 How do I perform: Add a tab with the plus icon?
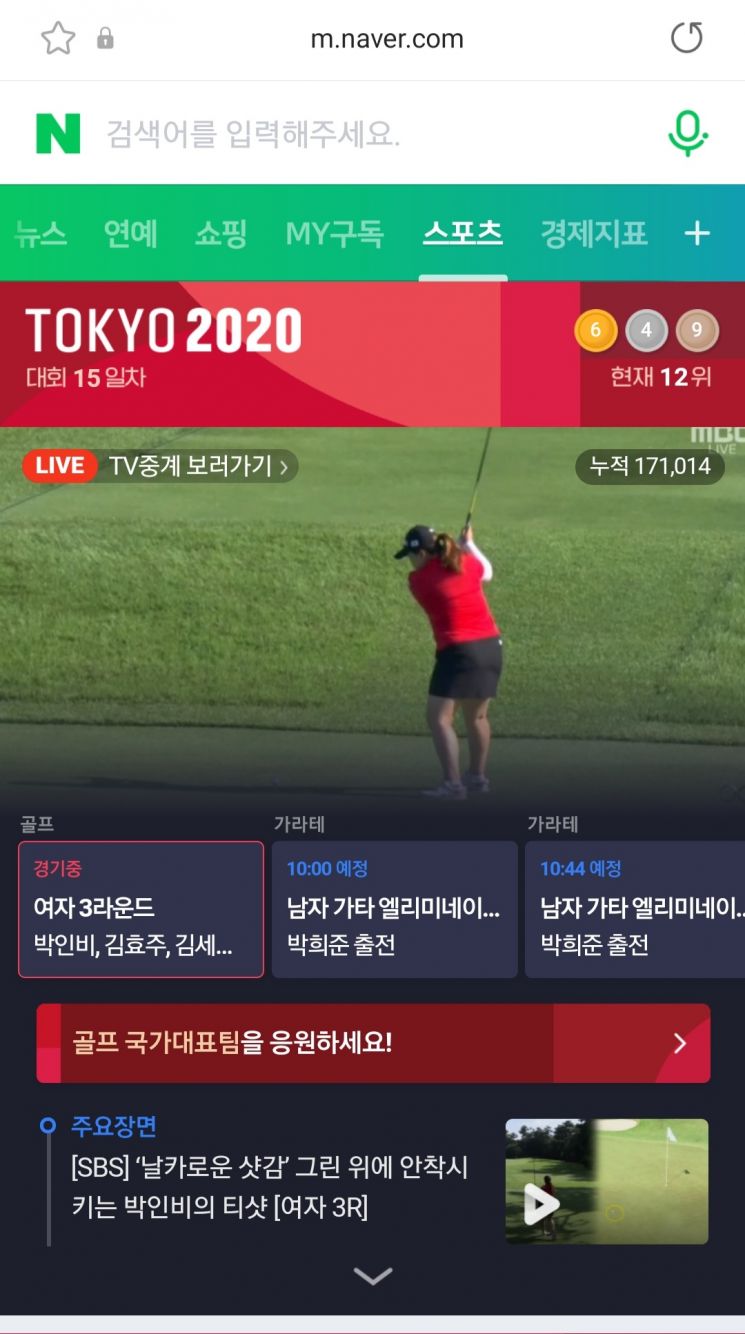coord(697,234)
